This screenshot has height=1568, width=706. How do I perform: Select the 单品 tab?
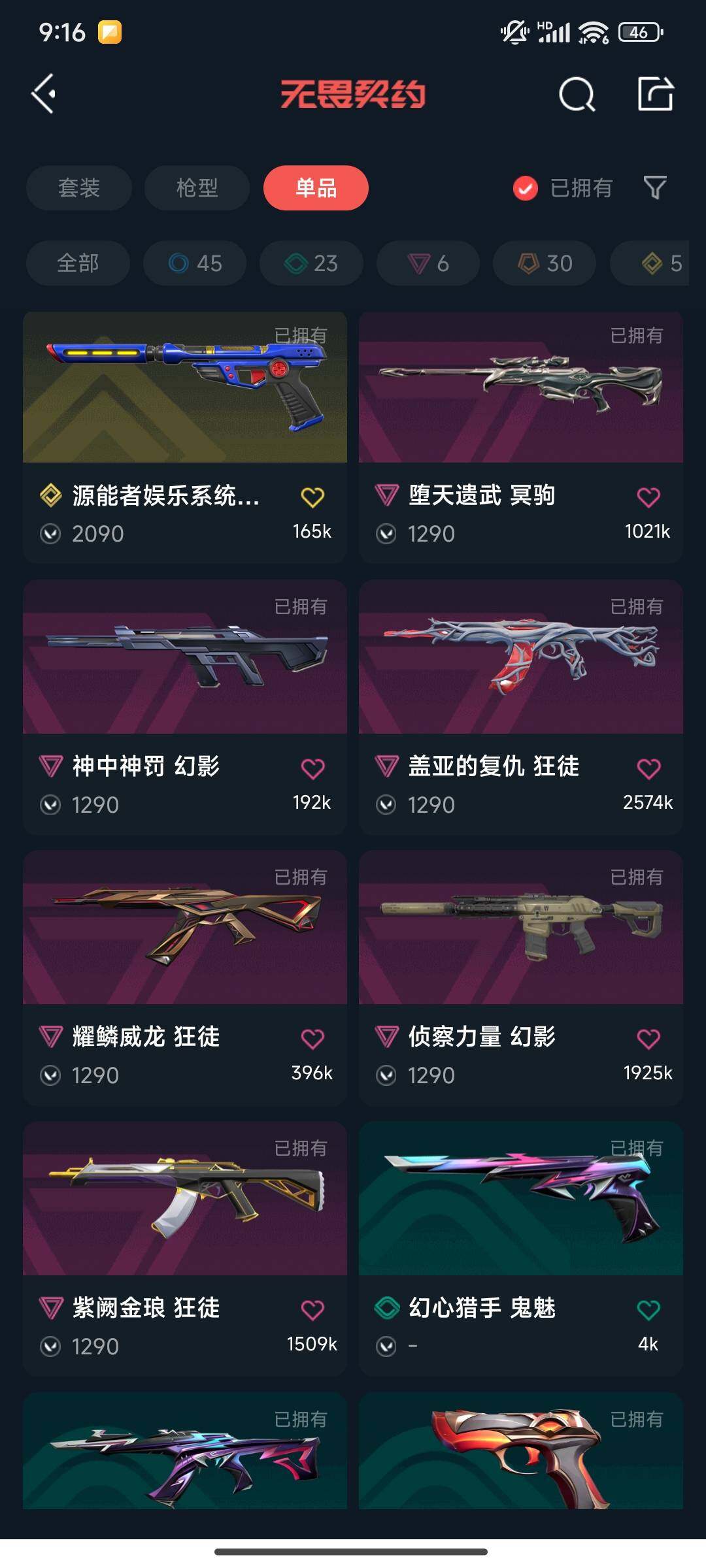click(x=316, y=188)
